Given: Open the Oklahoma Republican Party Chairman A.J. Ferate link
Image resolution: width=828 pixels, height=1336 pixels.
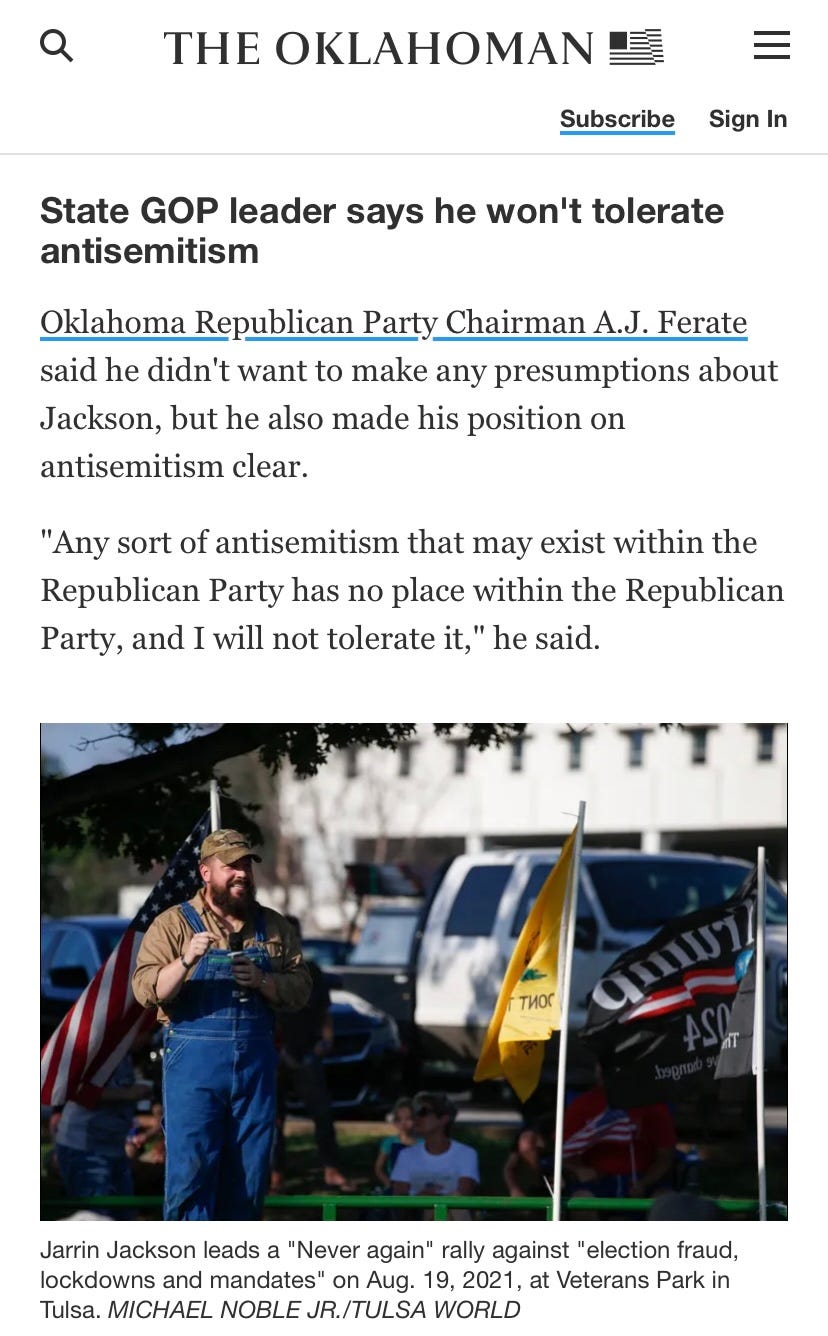Looking at the screenshot, I should pos(393,323).
